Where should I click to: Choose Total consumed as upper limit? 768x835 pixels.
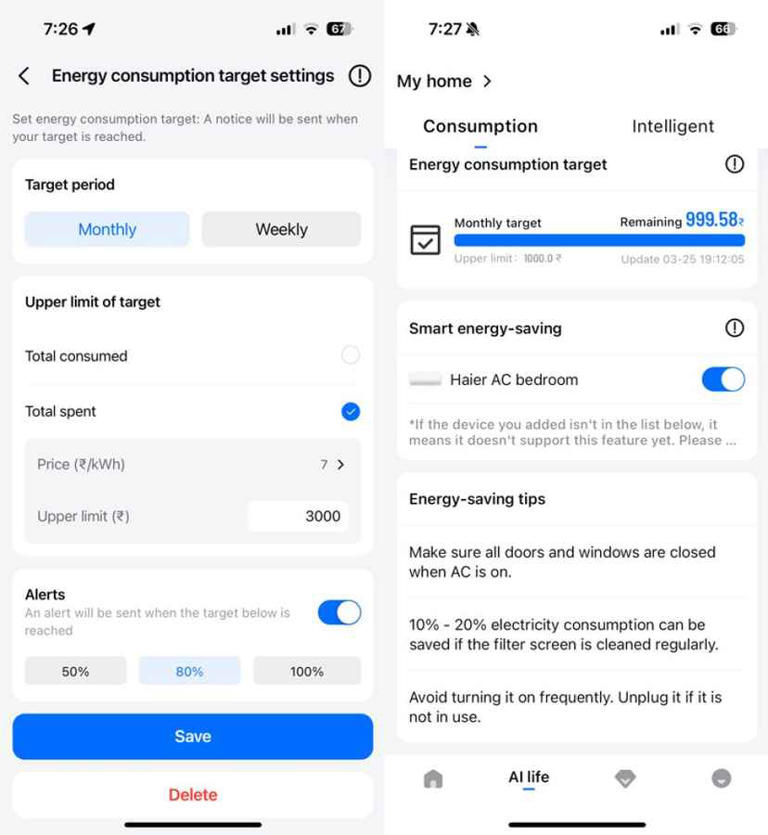coord(350,355)
